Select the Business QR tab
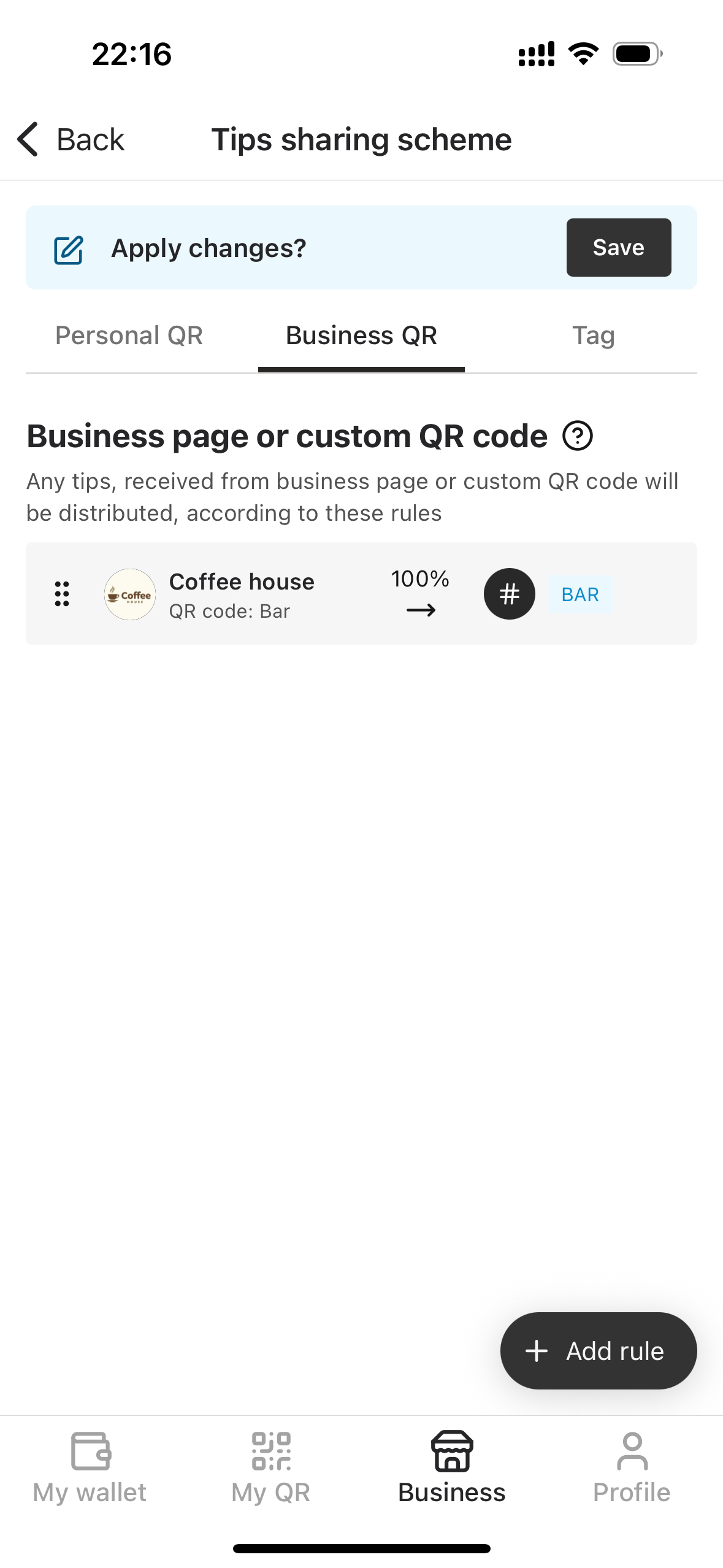The width and height of the screenshot is (723, 1568). click(x=361, y=336)
